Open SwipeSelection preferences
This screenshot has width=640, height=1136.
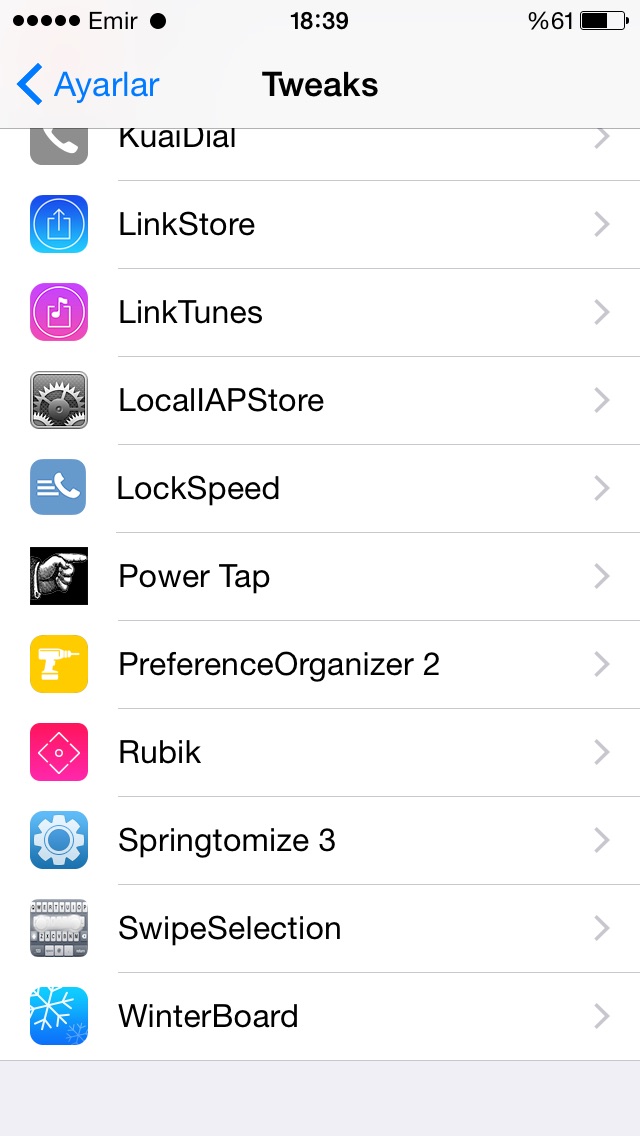[320, 929]
